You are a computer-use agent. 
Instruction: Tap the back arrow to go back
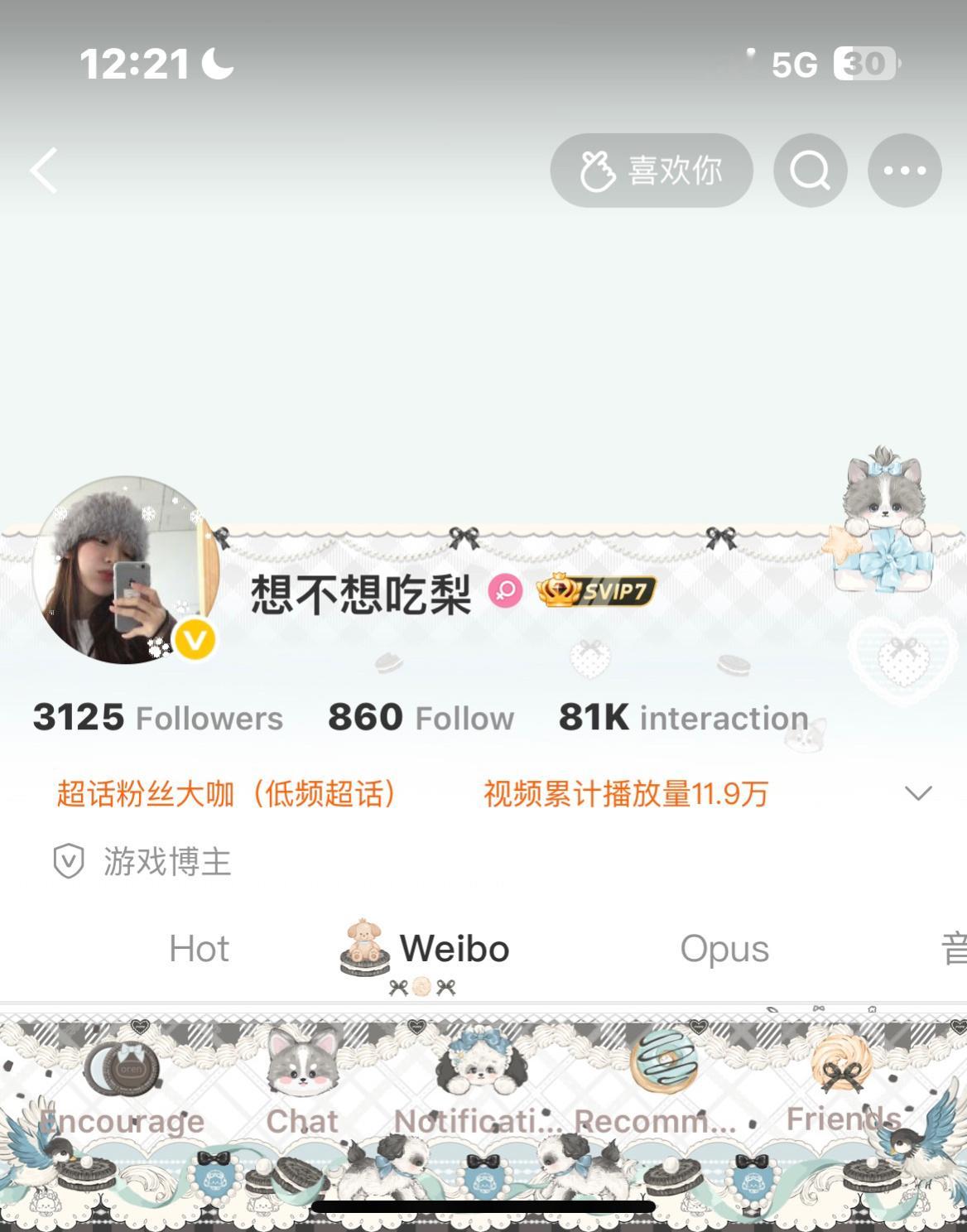pyautogui.click(x=43, y=168)
